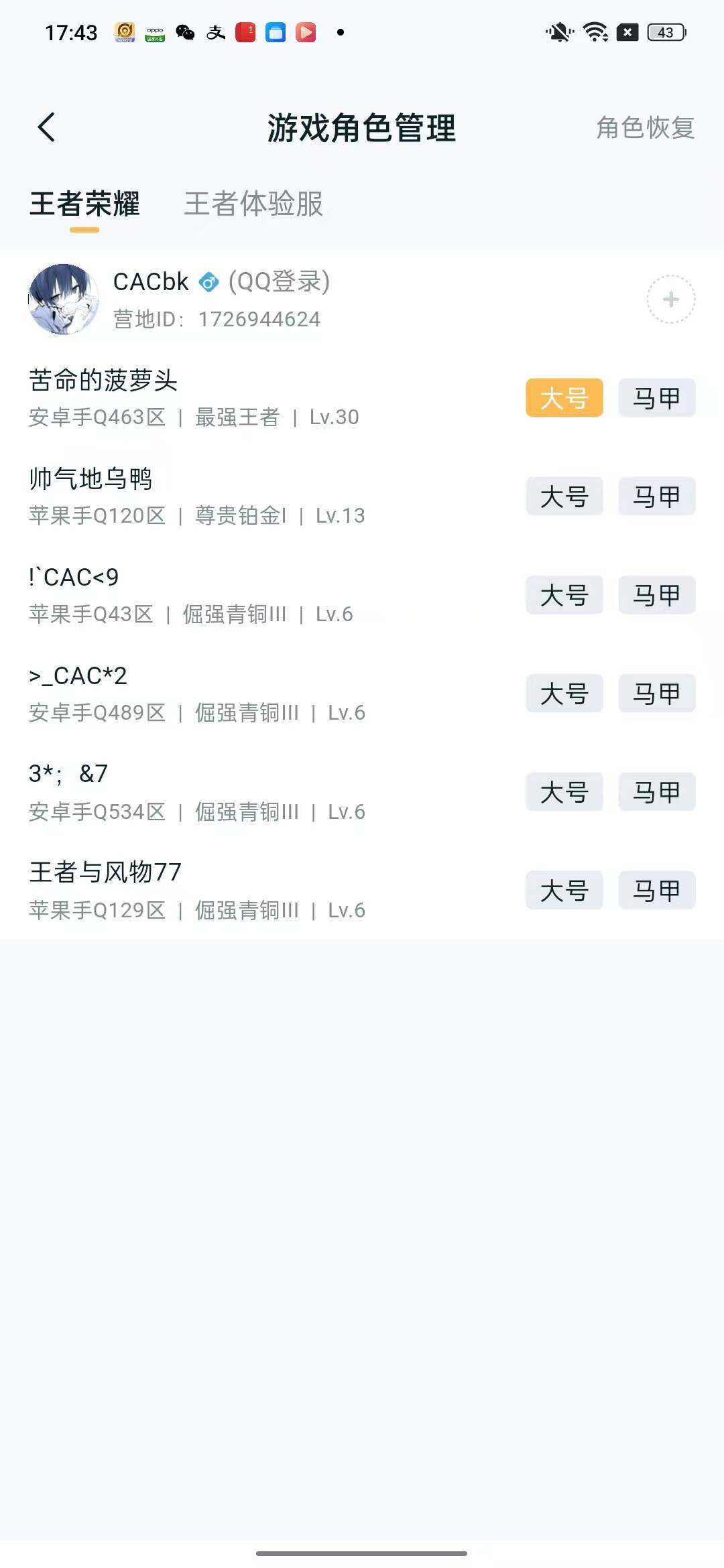Click 马甲 button for 苦命的菠萝头
The height and width of the screenshot is (1568, 724).
[x=656, y=398]
